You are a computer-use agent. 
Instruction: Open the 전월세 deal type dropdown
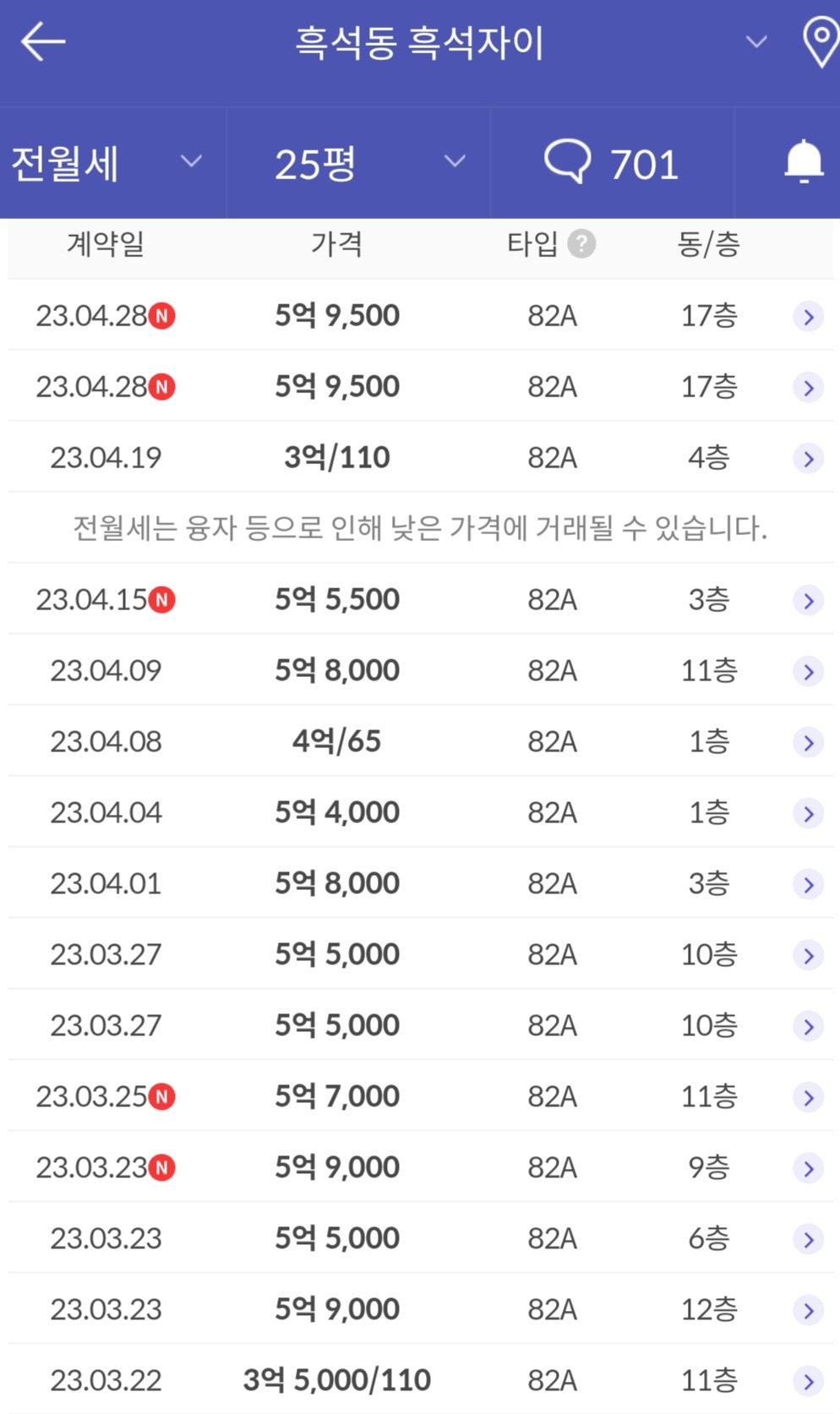107,162
